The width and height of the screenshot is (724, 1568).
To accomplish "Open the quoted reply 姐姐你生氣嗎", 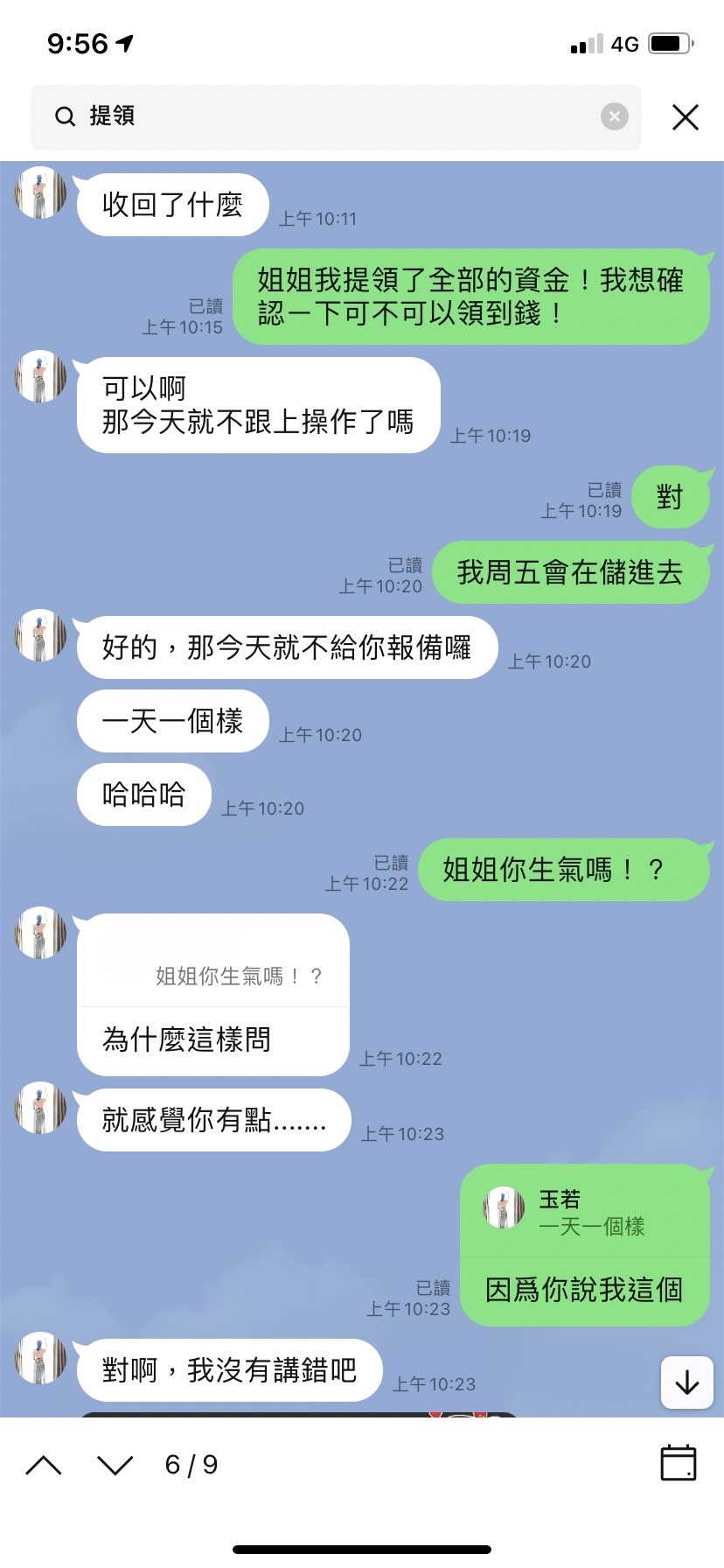I will point(213,975).
